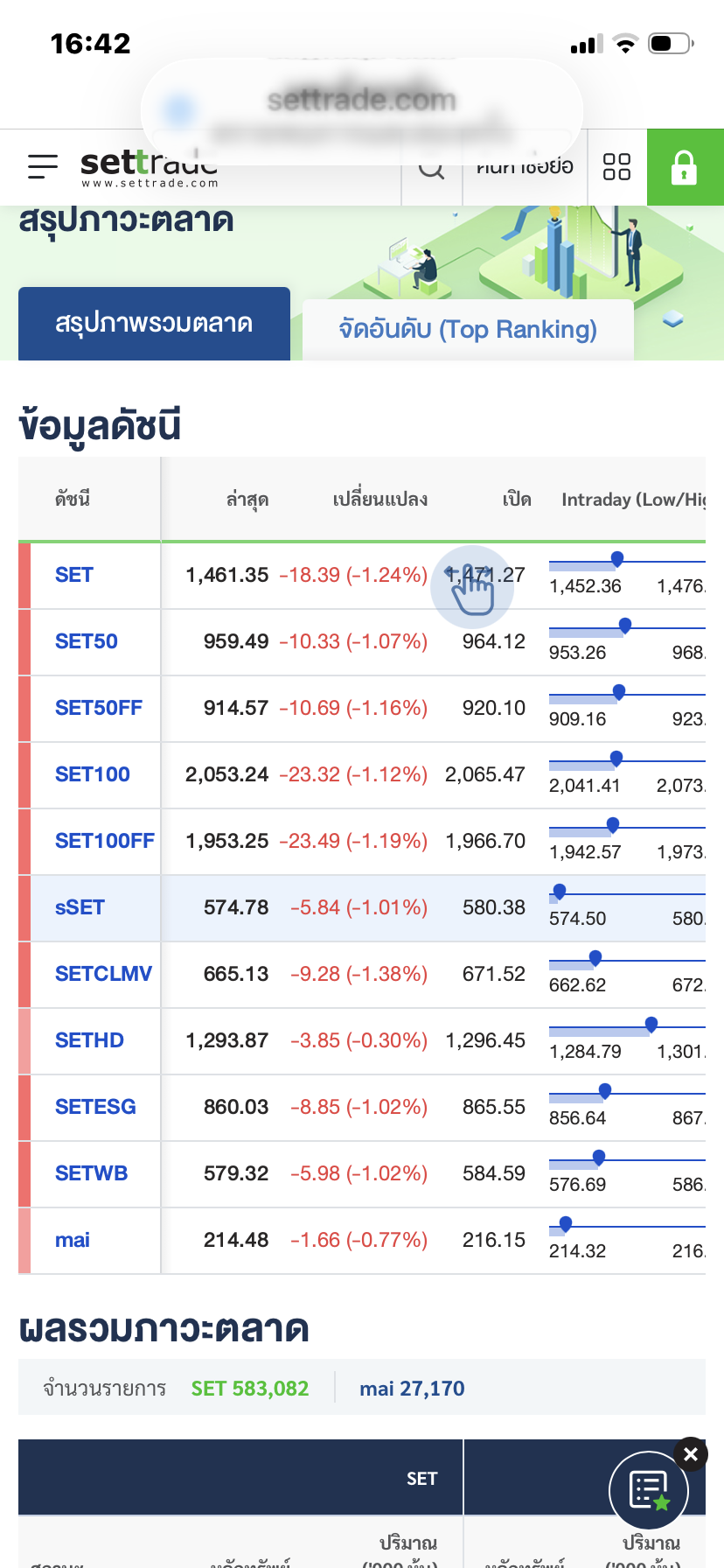724x1568 pixels.
Task: View the SETESG index
Action: pos(95,1107)
